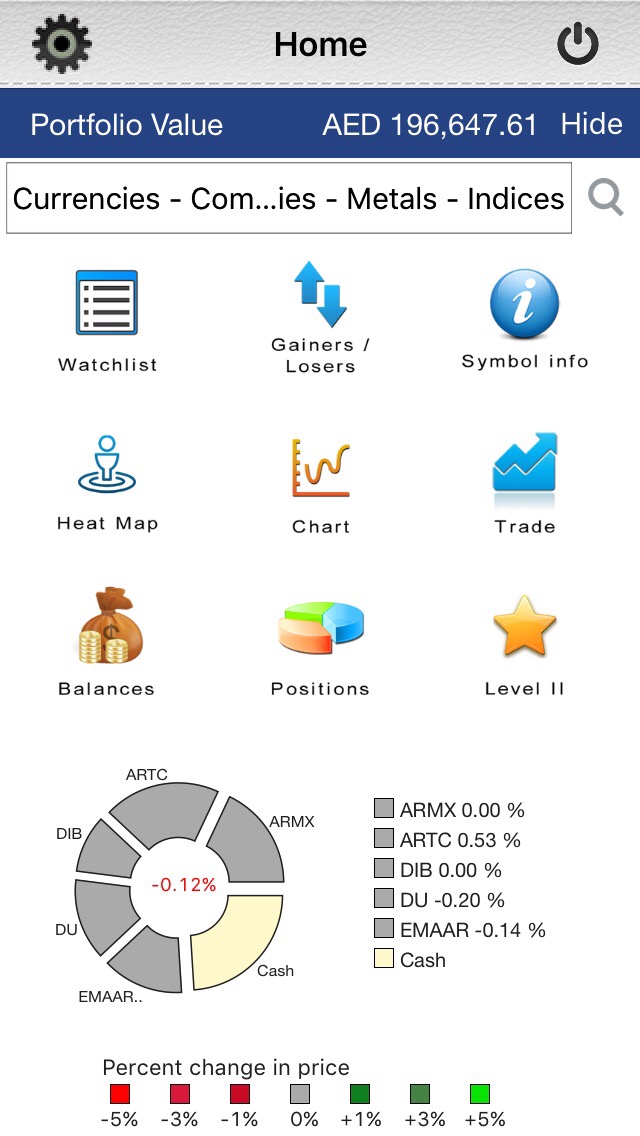Open Symbol info

pos(525,319)
